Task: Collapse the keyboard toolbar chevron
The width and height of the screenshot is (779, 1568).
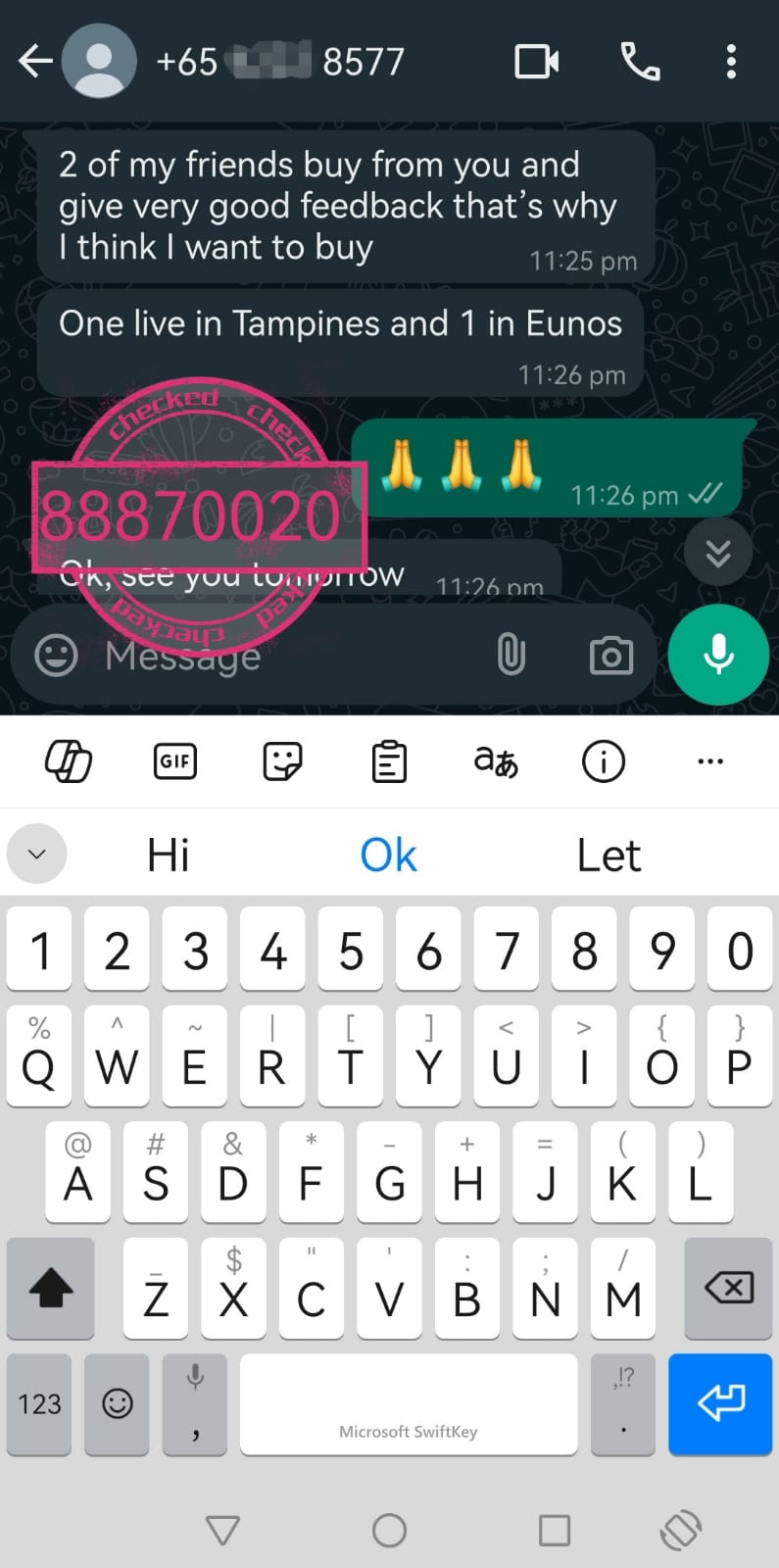Action: tap(37, 855)
